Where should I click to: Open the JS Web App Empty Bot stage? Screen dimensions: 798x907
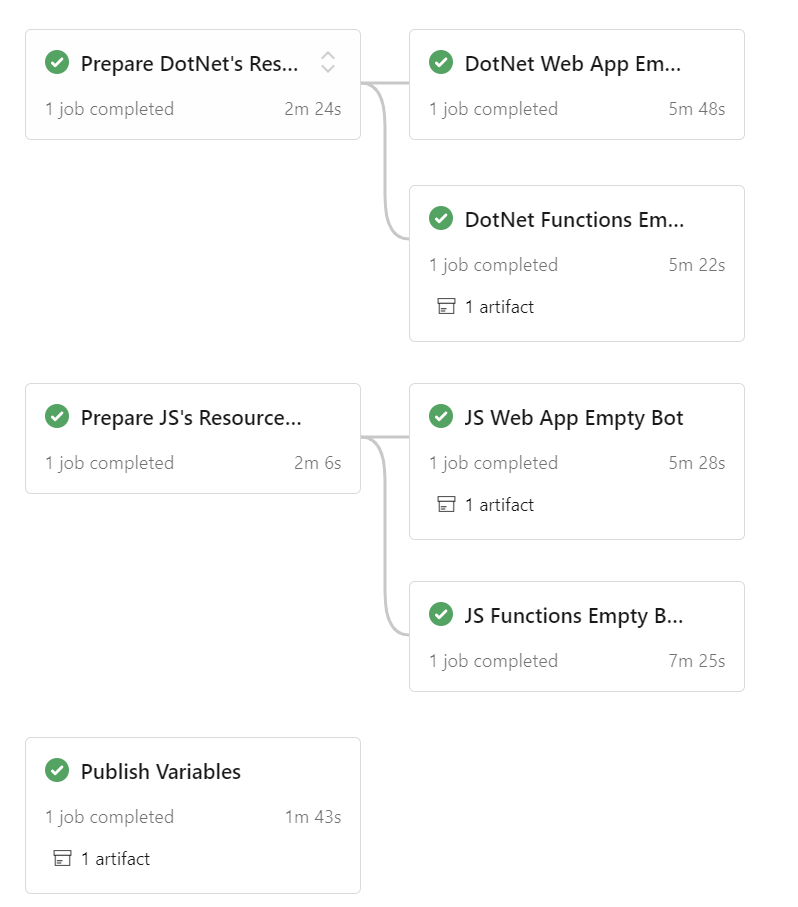tap(573, 418)
